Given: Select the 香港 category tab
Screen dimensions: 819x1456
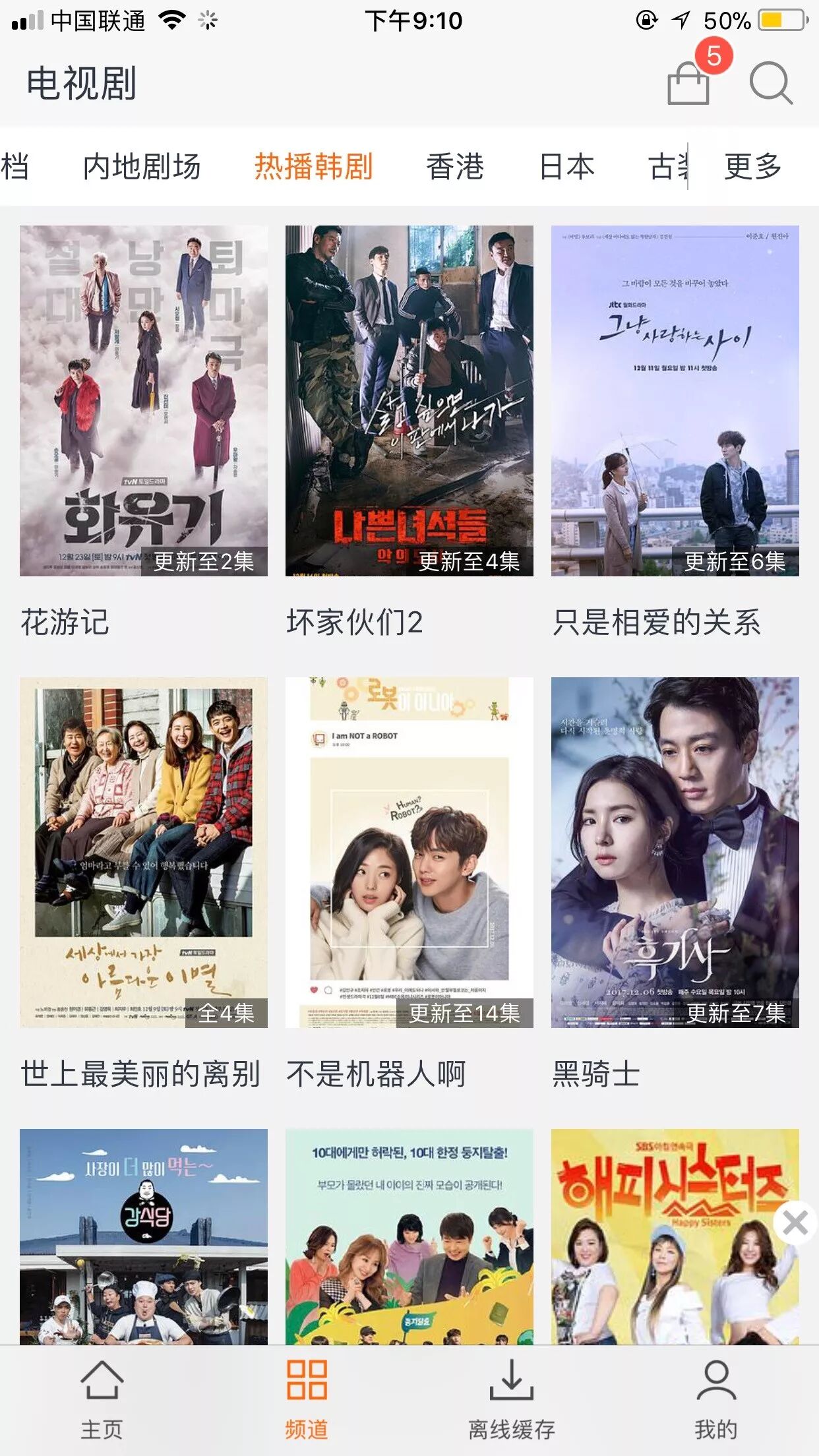Looking at the screenshot, I should pos(455,166).
